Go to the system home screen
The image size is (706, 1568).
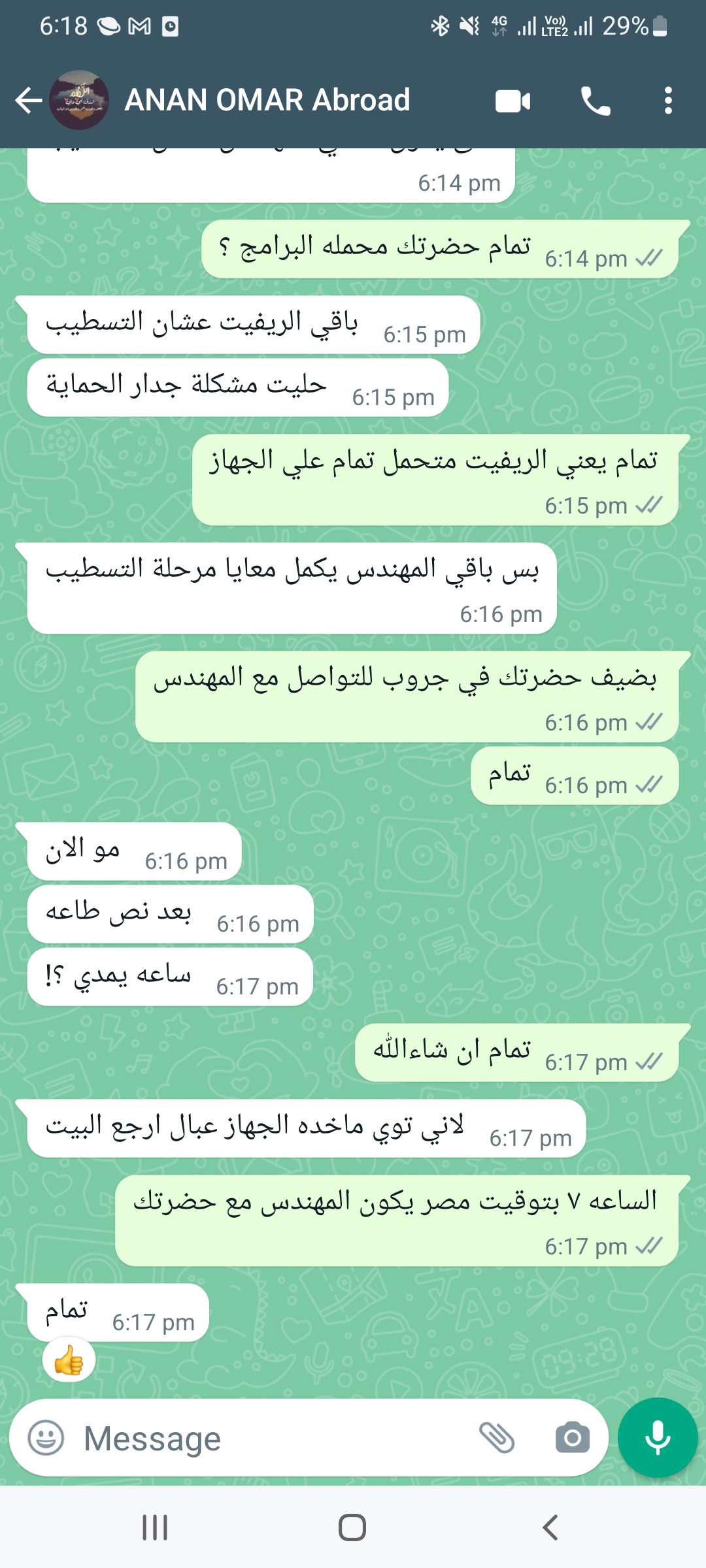point(352,1527)
